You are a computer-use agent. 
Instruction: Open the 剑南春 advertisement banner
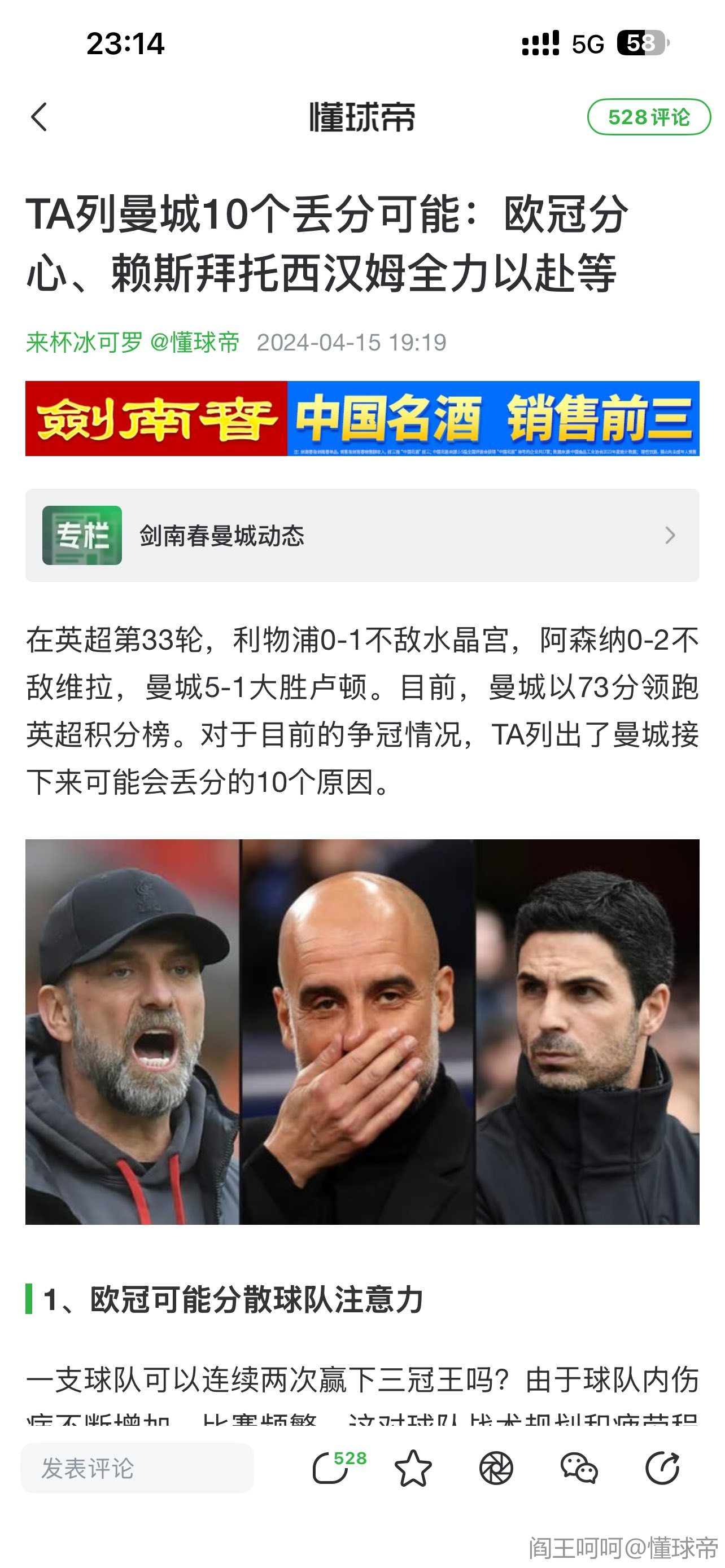(362, 418)
